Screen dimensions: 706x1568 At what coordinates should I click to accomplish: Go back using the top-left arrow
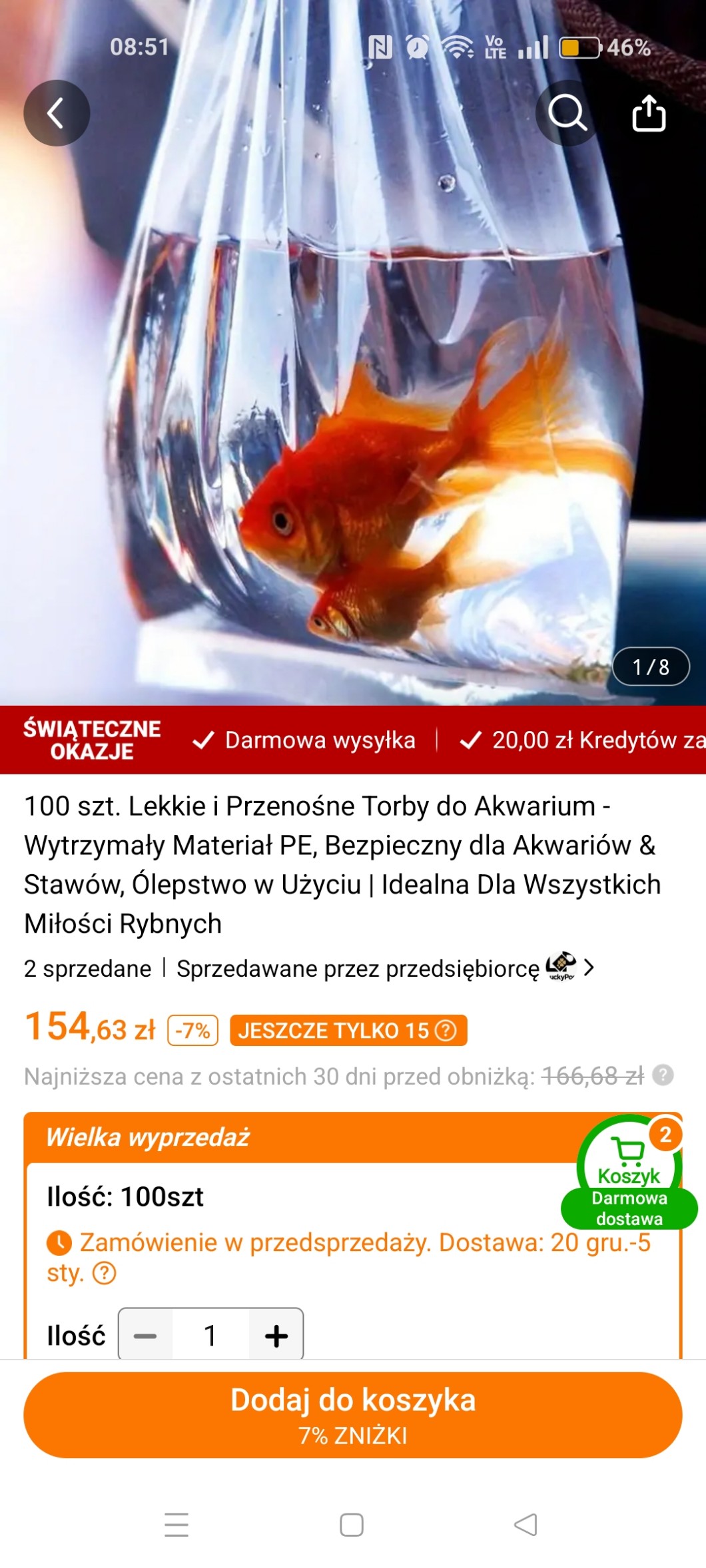(57, 113)
